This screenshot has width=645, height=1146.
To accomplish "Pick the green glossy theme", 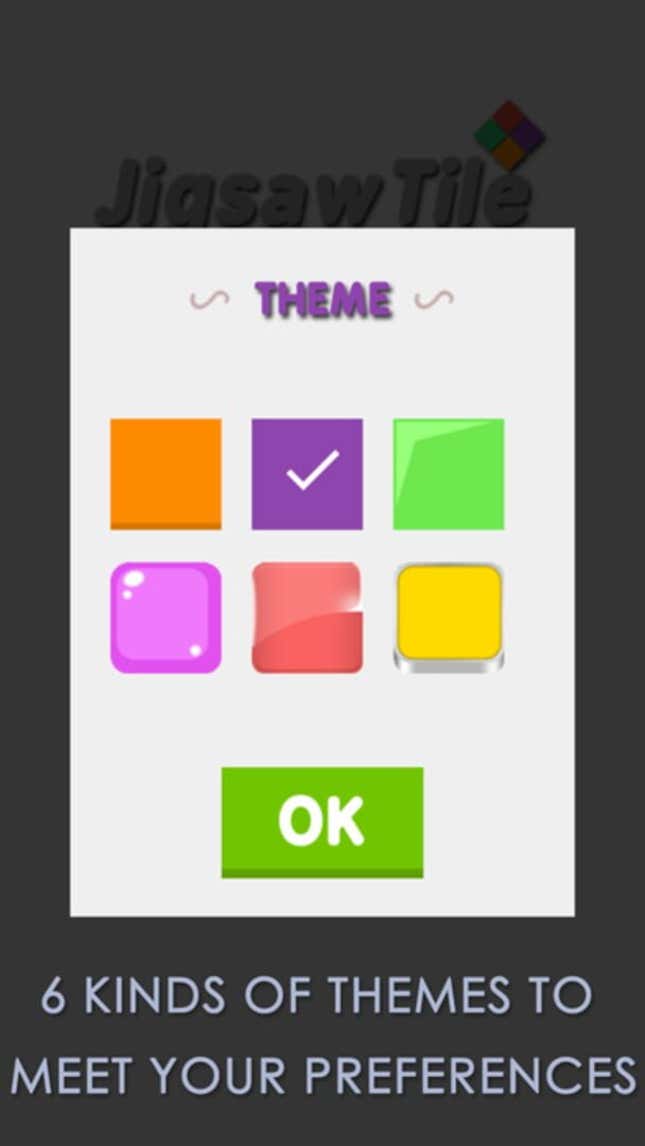I will click(449, 474).
